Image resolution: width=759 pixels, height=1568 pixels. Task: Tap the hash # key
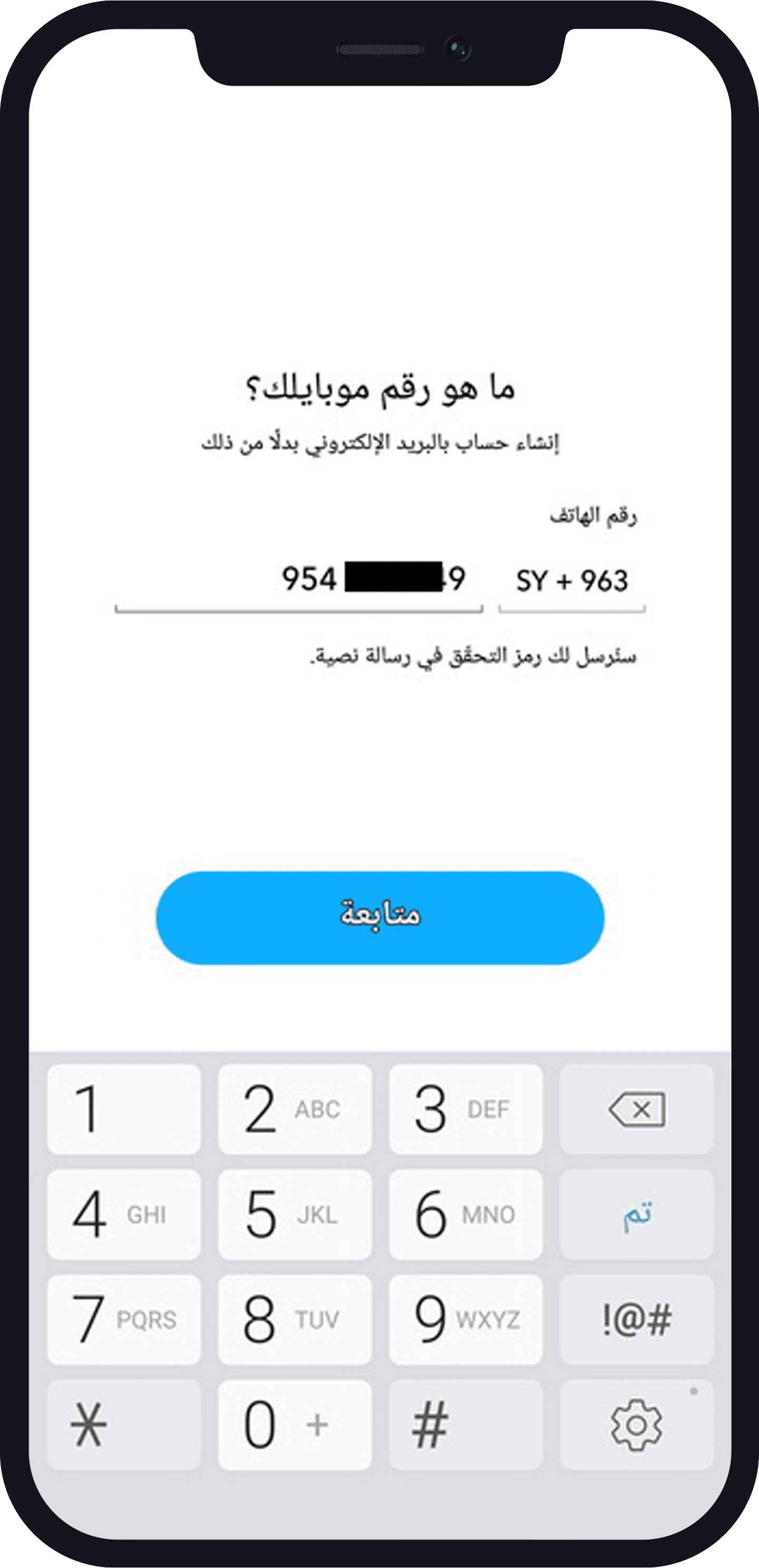pyautogui.click(x=465, y=1425)
